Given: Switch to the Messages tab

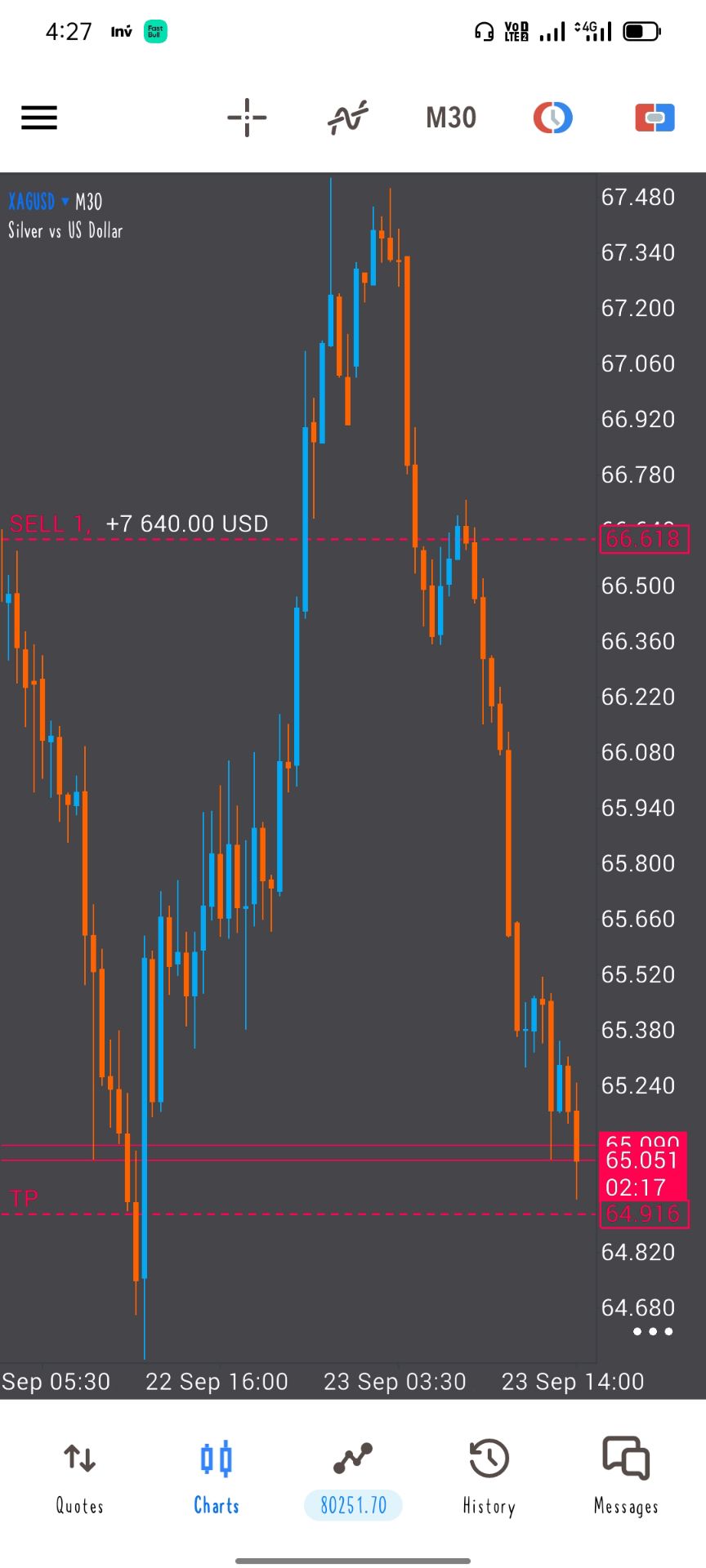Looking at the screenshot, I should [x=626, y=1478].
